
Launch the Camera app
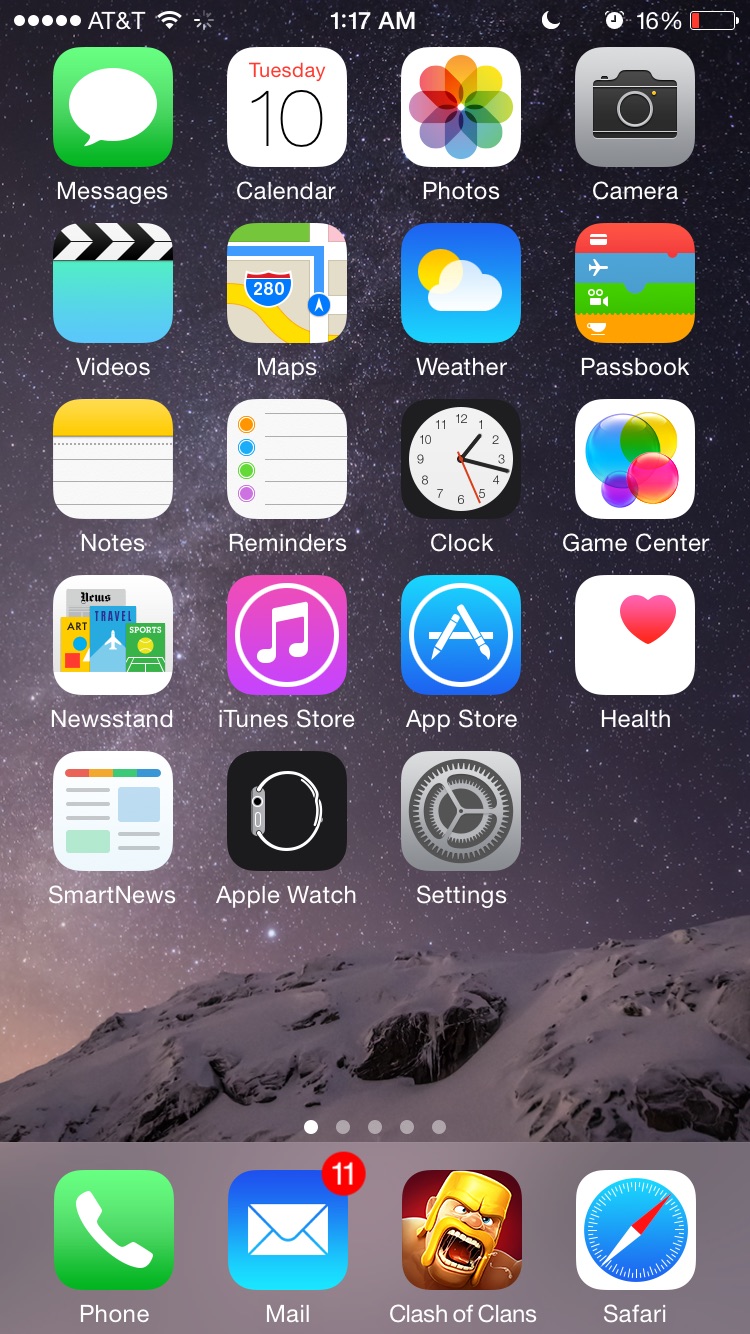[x=635, y=107]
